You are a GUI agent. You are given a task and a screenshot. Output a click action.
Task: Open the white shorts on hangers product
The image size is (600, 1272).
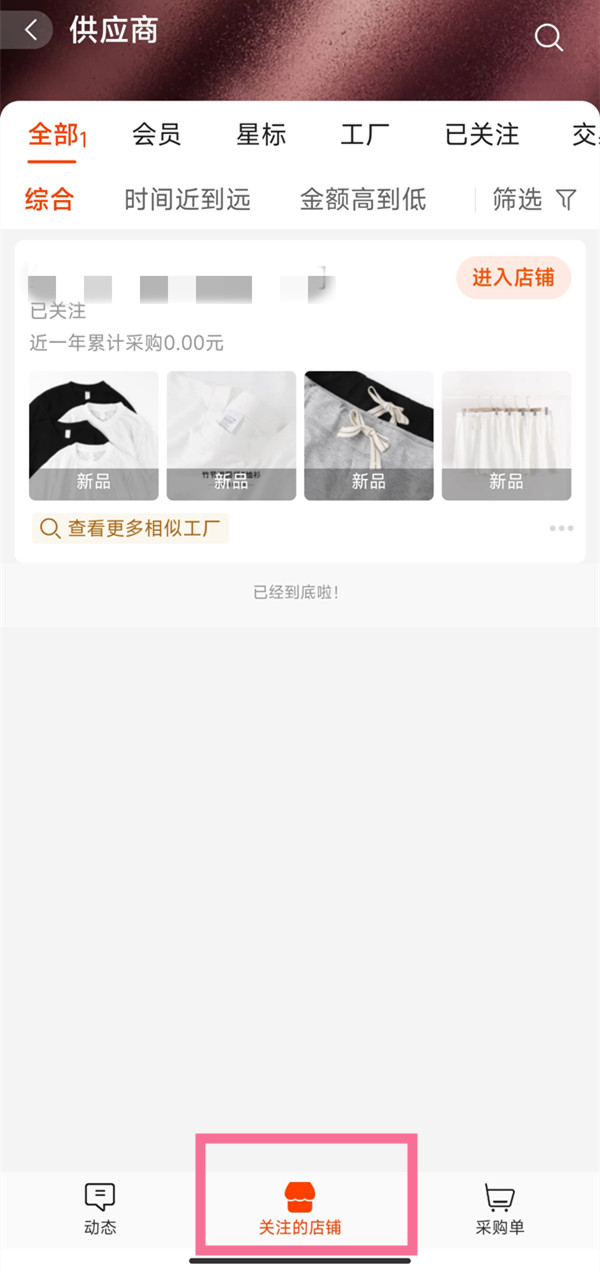(x=506, y=435)
